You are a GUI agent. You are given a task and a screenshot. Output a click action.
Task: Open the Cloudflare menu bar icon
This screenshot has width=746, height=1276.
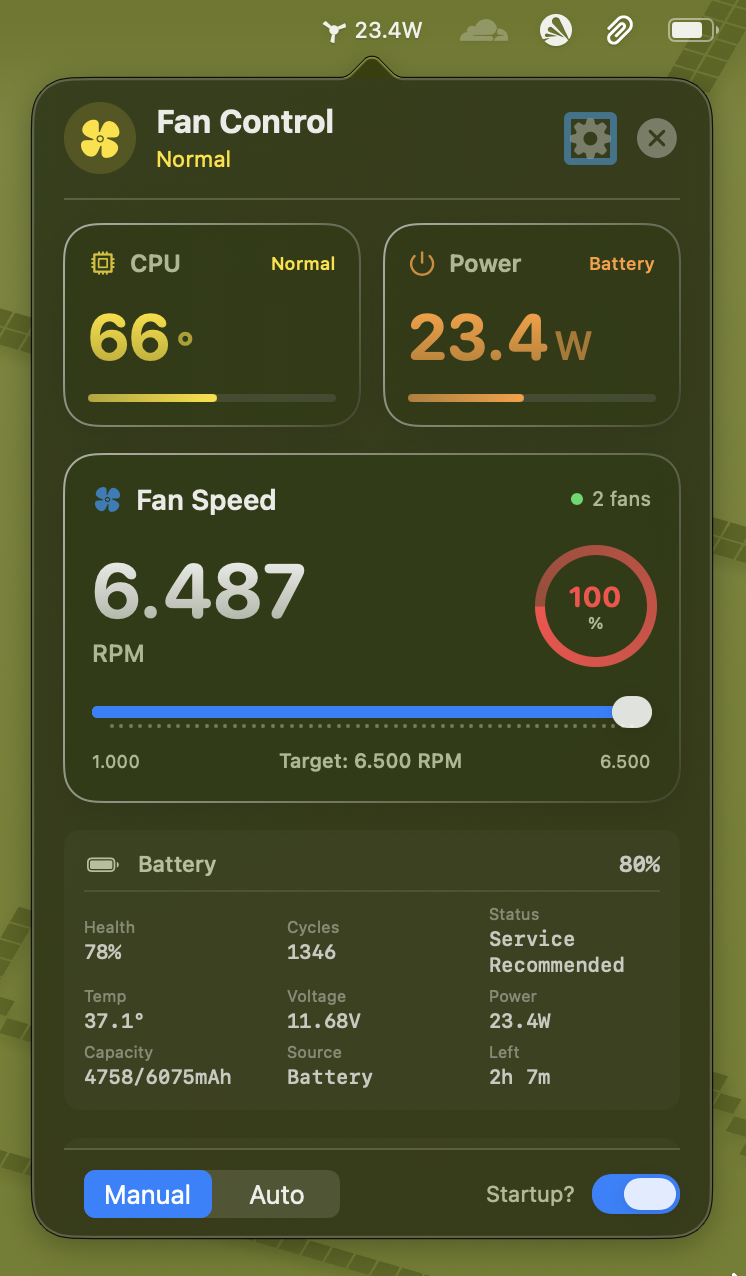click(x=484, y=30)
